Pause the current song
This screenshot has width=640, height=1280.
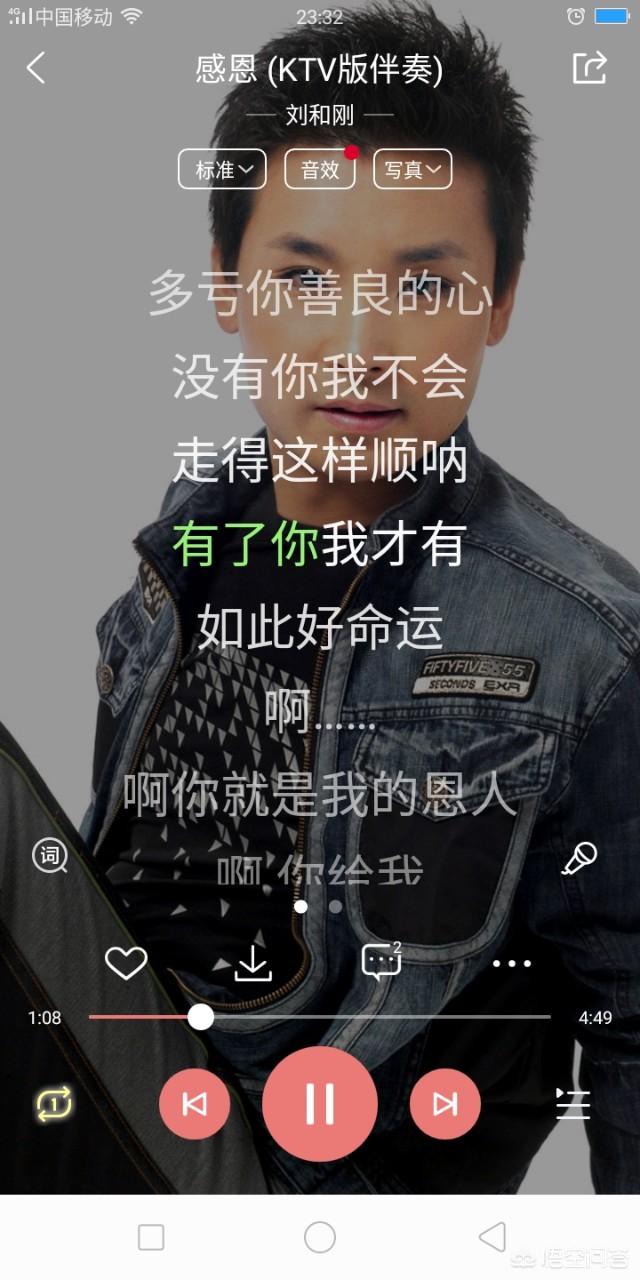(320, 1104)
